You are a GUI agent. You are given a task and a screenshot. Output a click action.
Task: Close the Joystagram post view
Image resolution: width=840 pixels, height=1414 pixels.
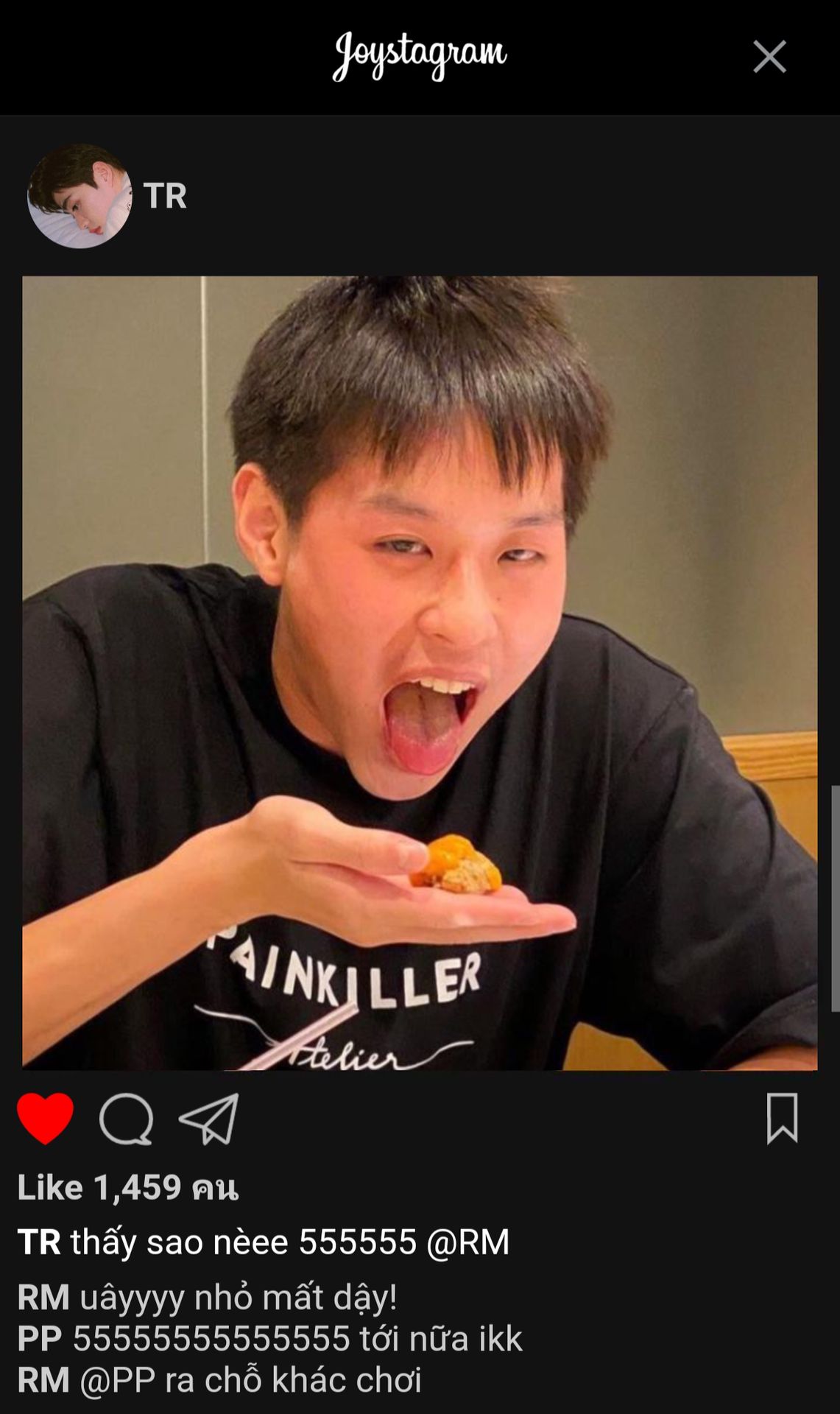click(769, 57)
